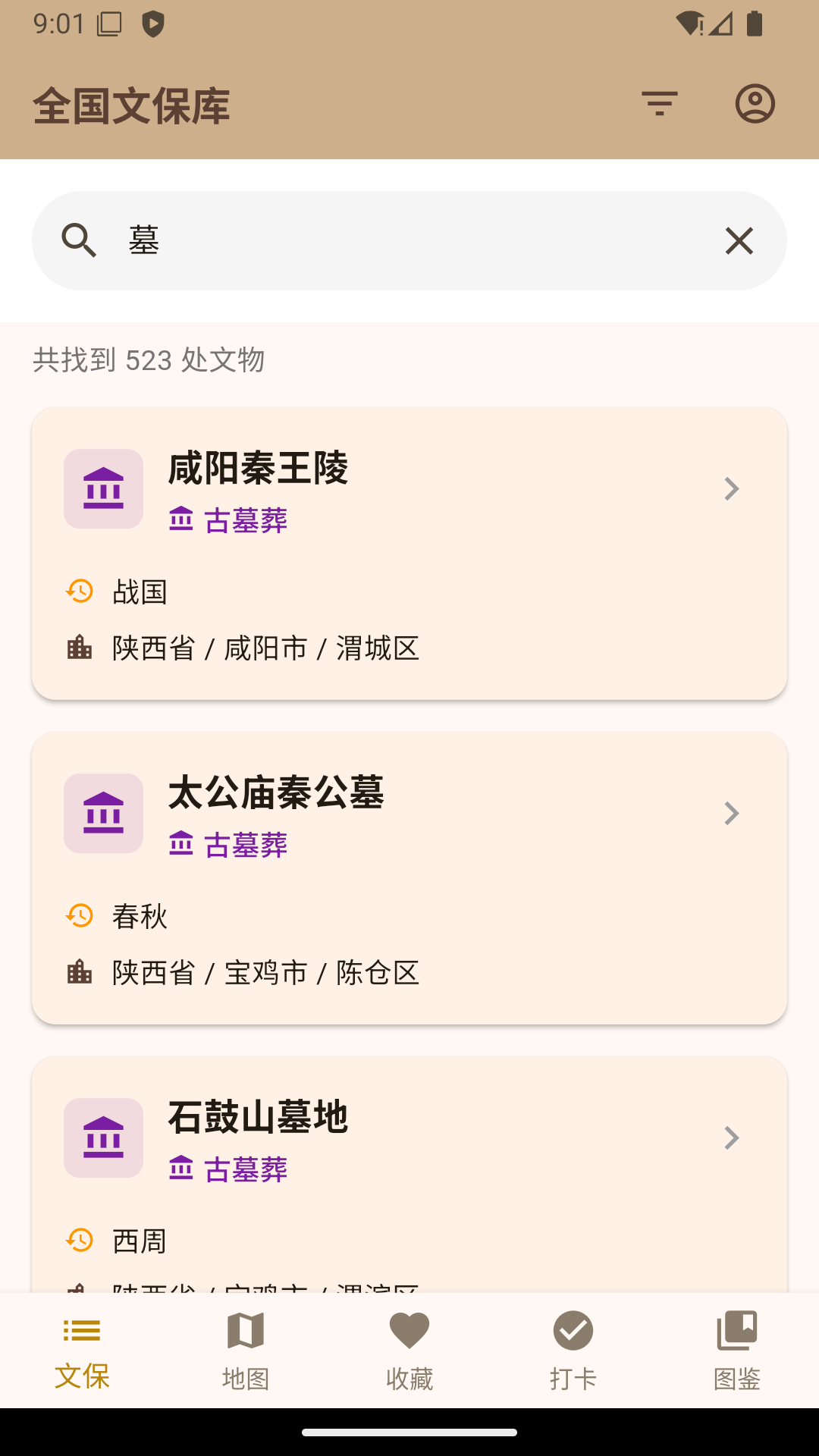
Task: Tap the museum icon beside 咸阳秦王陵
Action: tap(103, 488)
